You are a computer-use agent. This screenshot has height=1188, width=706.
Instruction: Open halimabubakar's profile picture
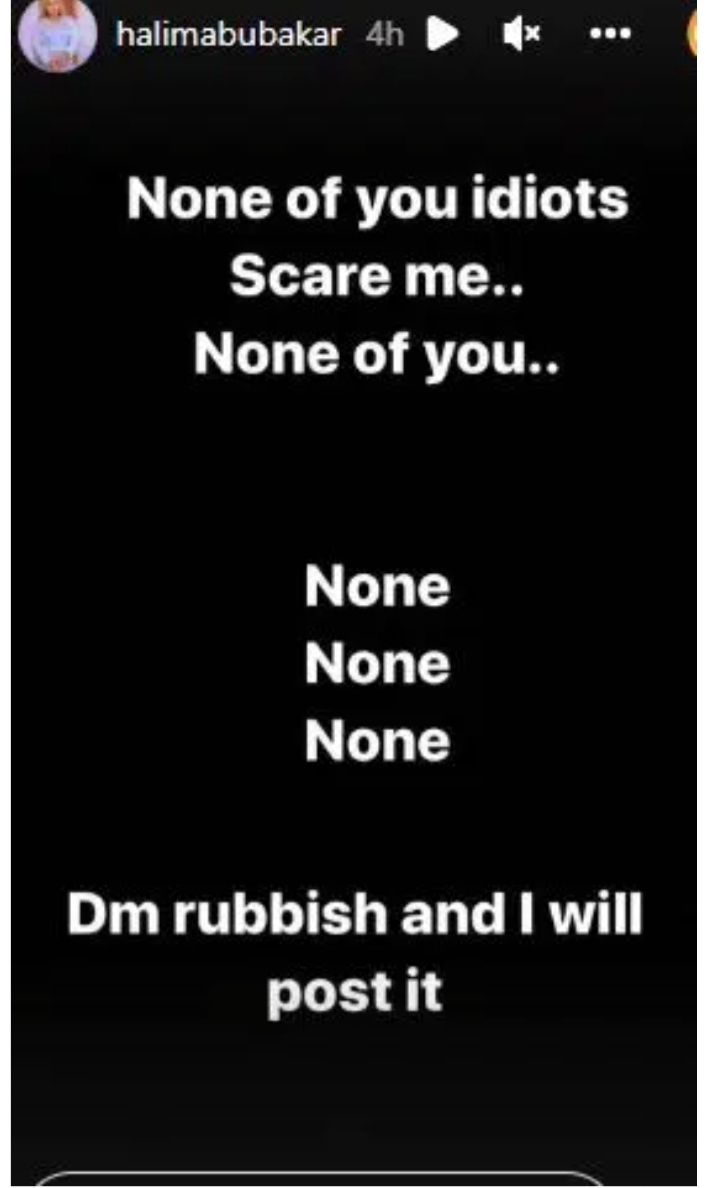pyautogui.click(x=57, y=37)
